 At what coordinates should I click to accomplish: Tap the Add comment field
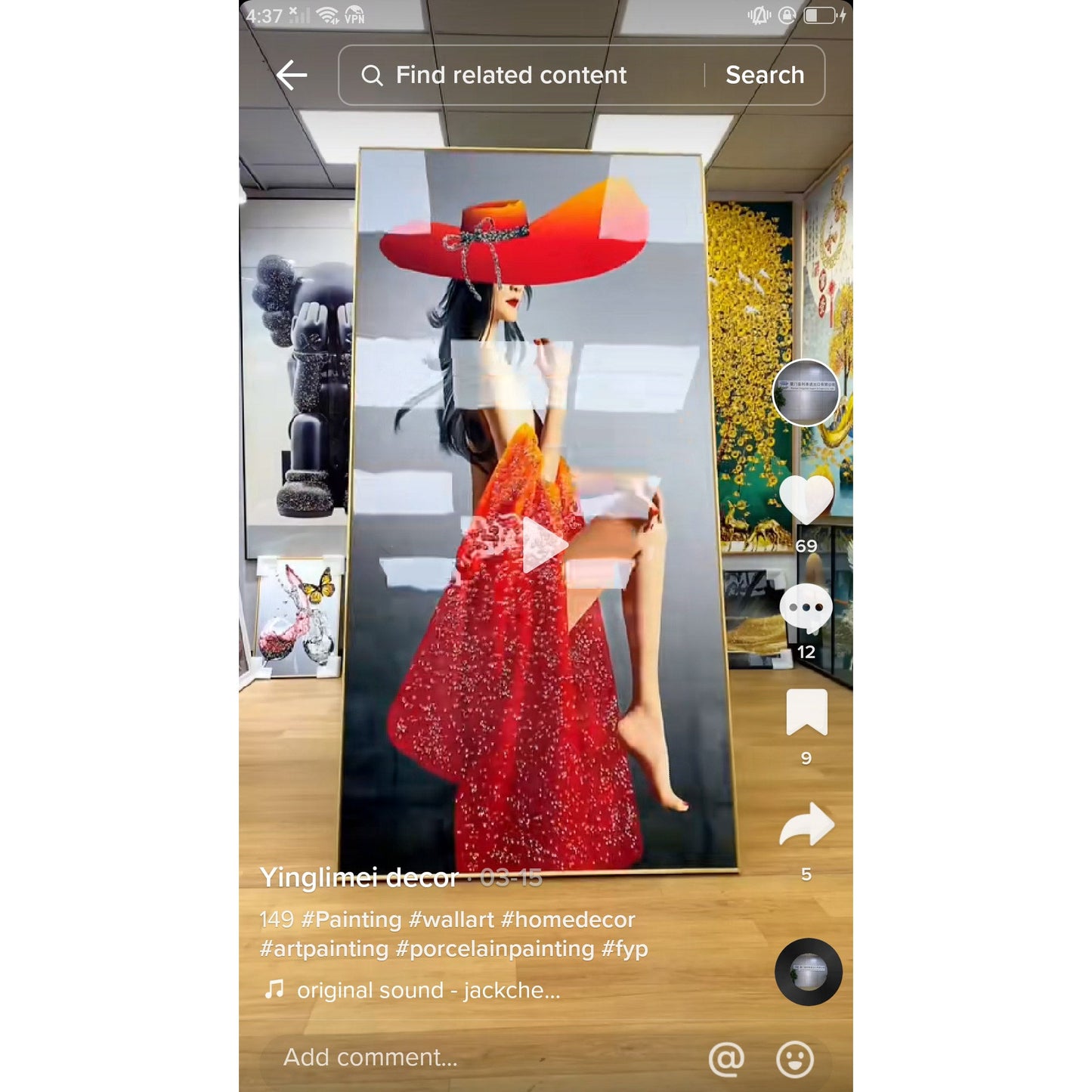pyautogui.click(x=370, y=1057)
